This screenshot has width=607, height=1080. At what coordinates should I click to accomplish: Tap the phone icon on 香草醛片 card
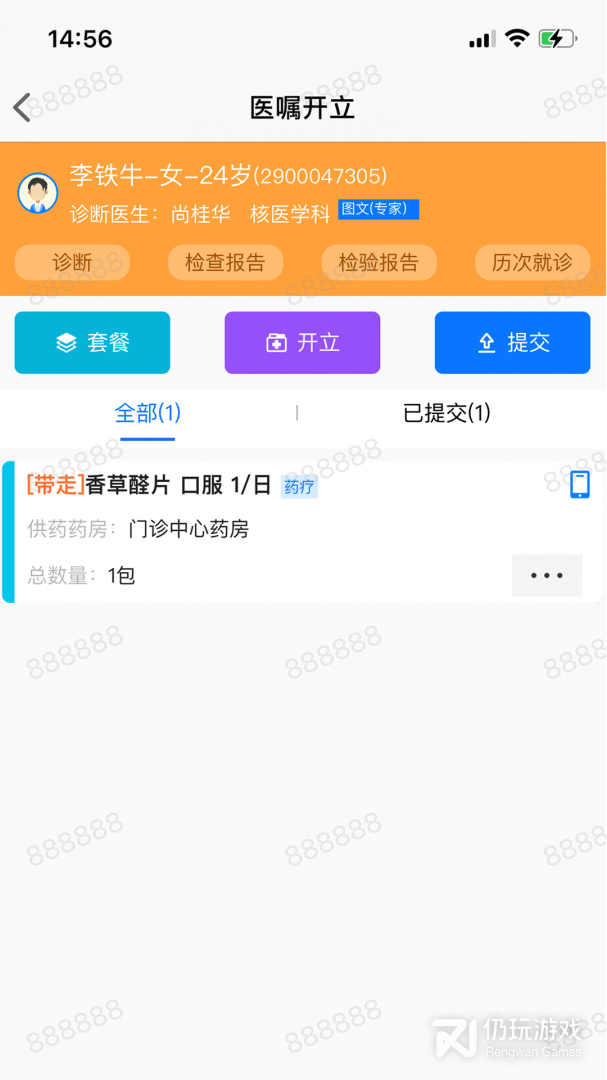(580, 485)
